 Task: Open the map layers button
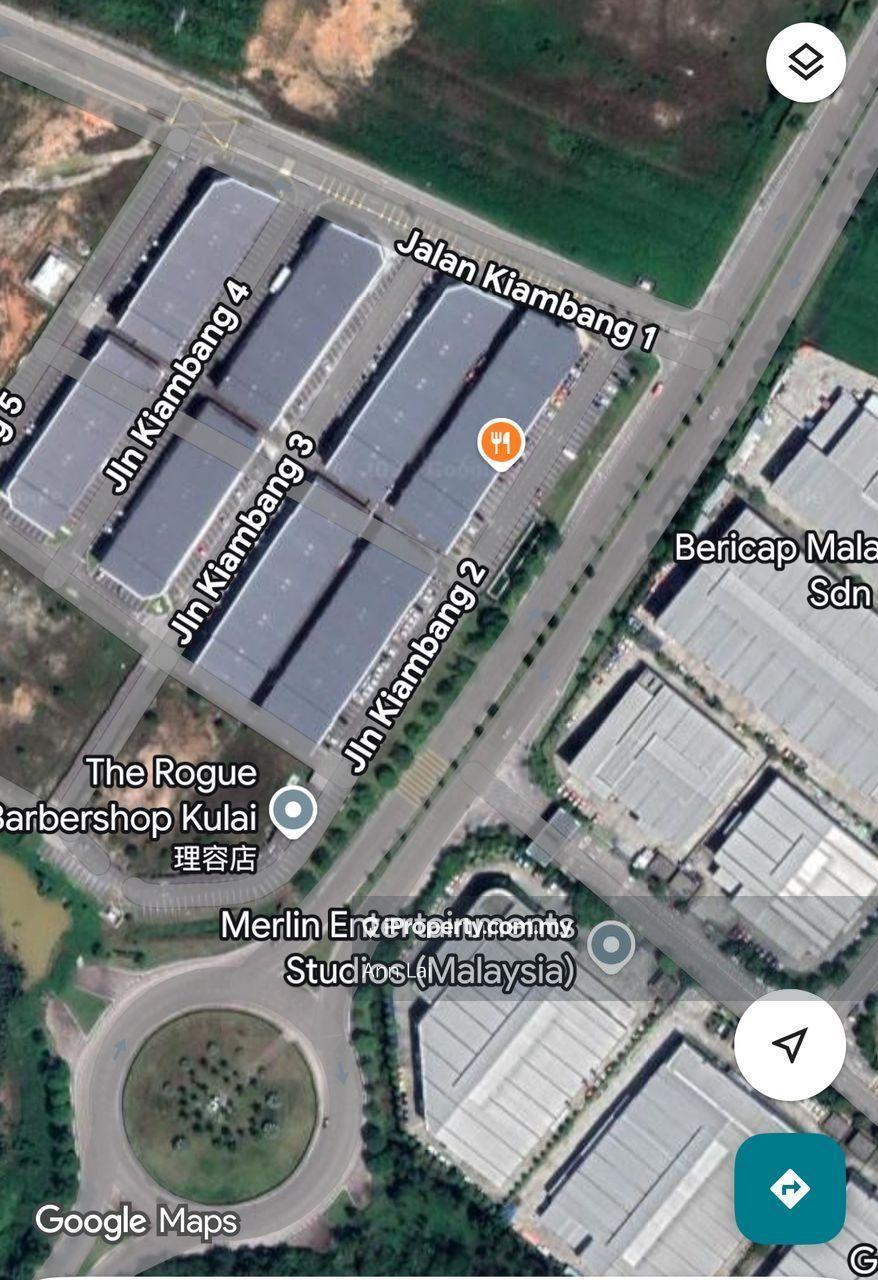(805, 63)
